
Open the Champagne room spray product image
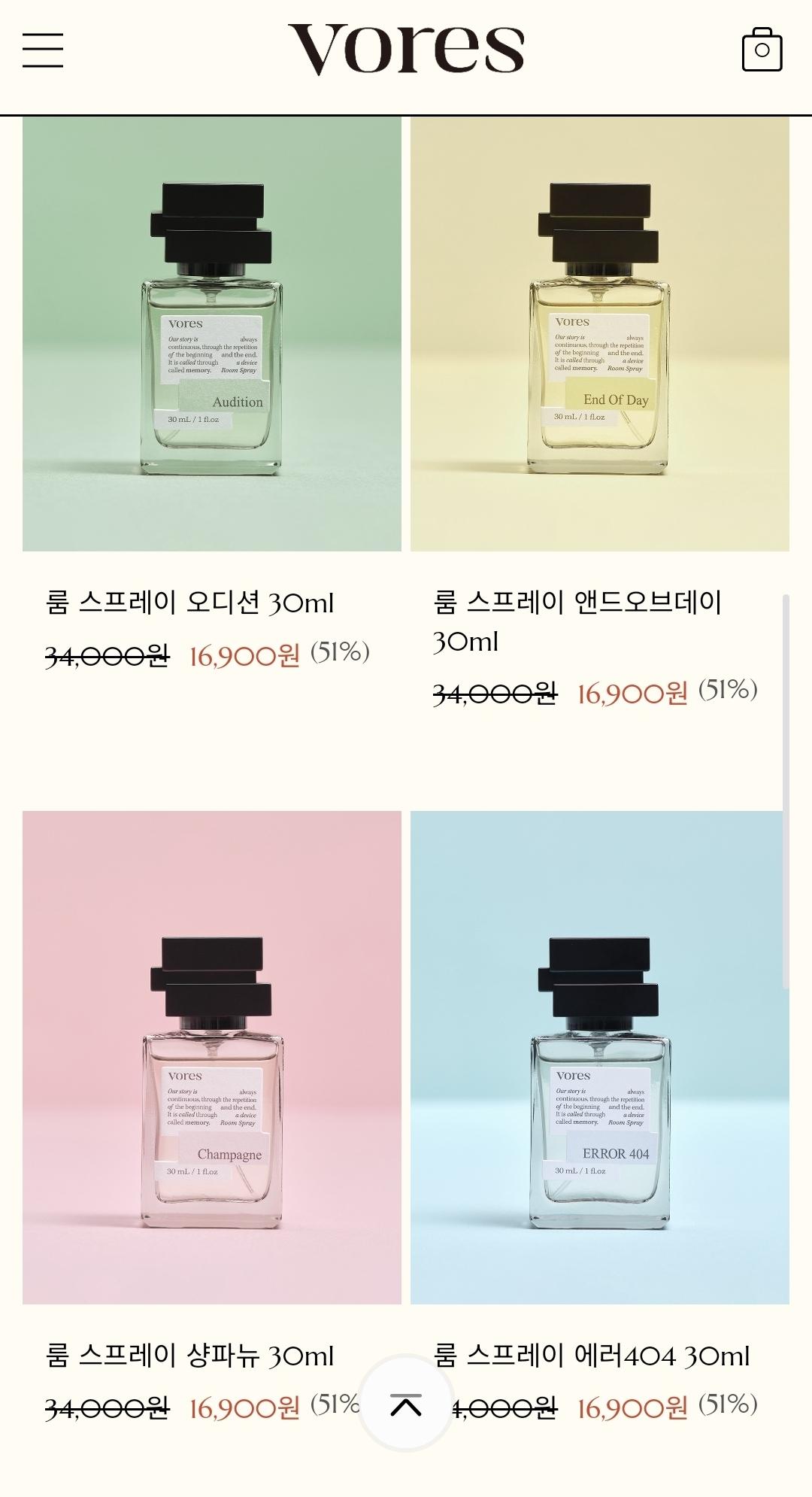212,1057
